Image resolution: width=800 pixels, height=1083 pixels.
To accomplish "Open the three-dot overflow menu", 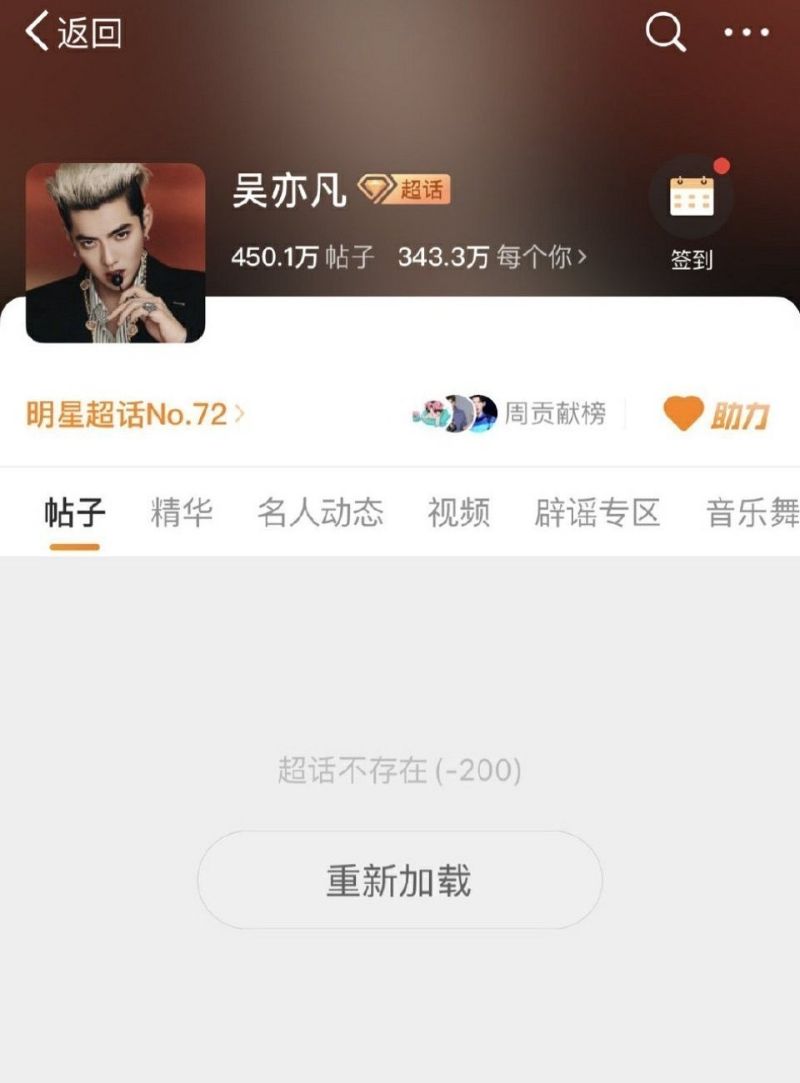I will [746, 33].
